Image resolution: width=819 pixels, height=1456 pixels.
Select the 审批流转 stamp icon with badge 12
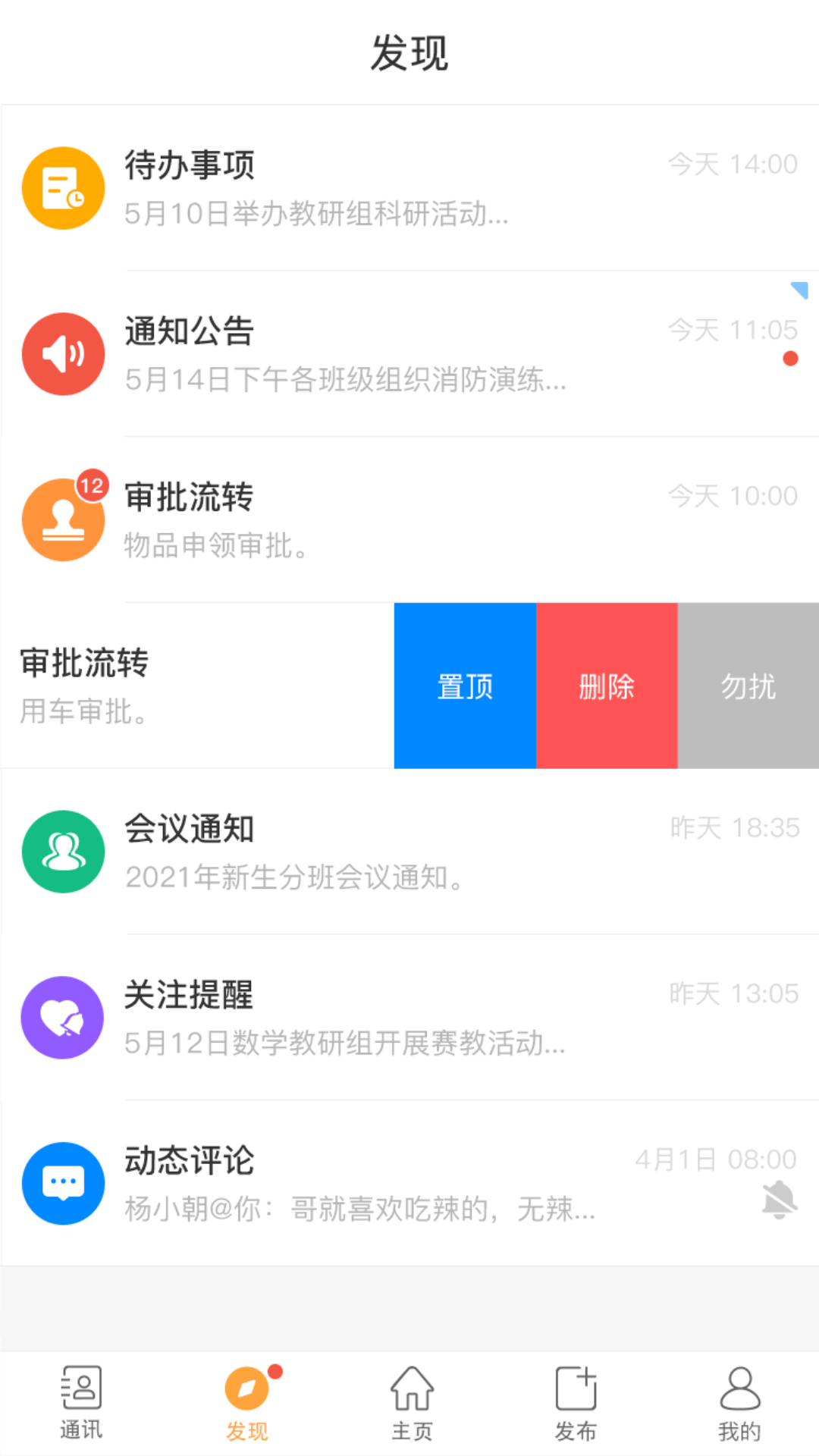pos(63,519)
